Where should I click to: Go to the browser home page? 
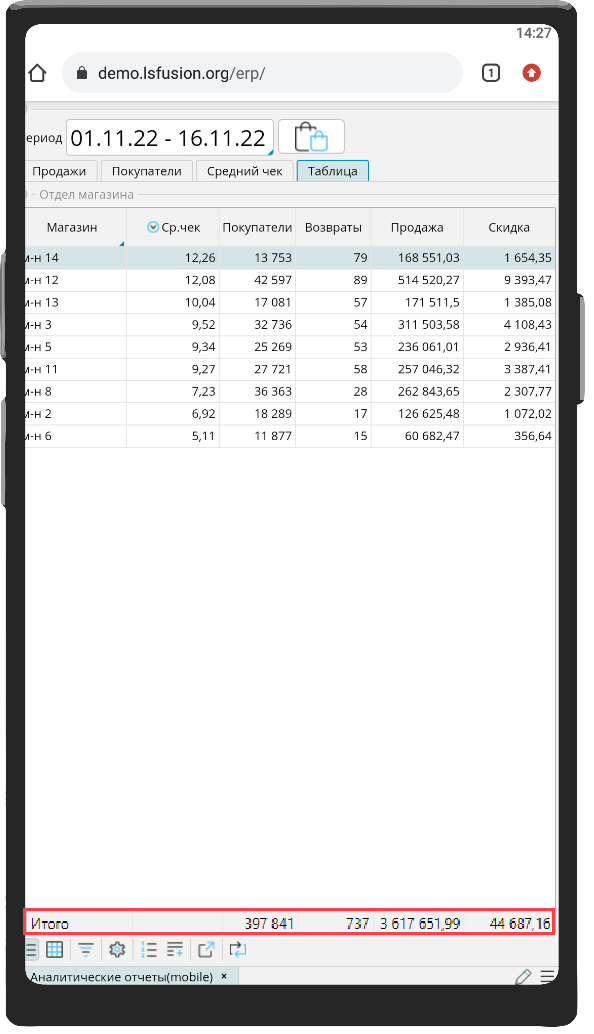tap(37, 73)
